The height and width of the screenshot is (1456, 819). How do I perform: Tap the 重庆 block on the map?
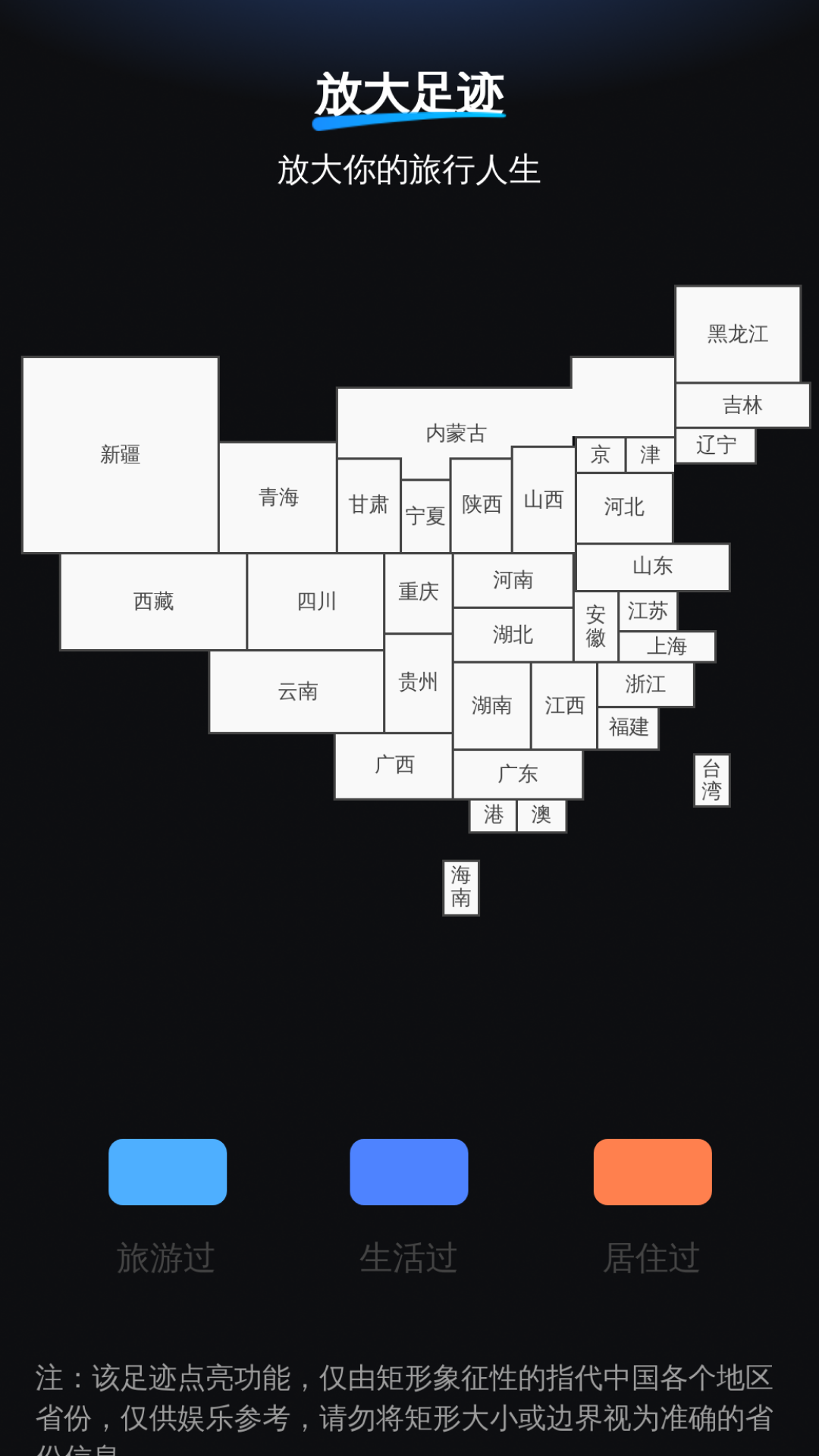tap(418, 592)
